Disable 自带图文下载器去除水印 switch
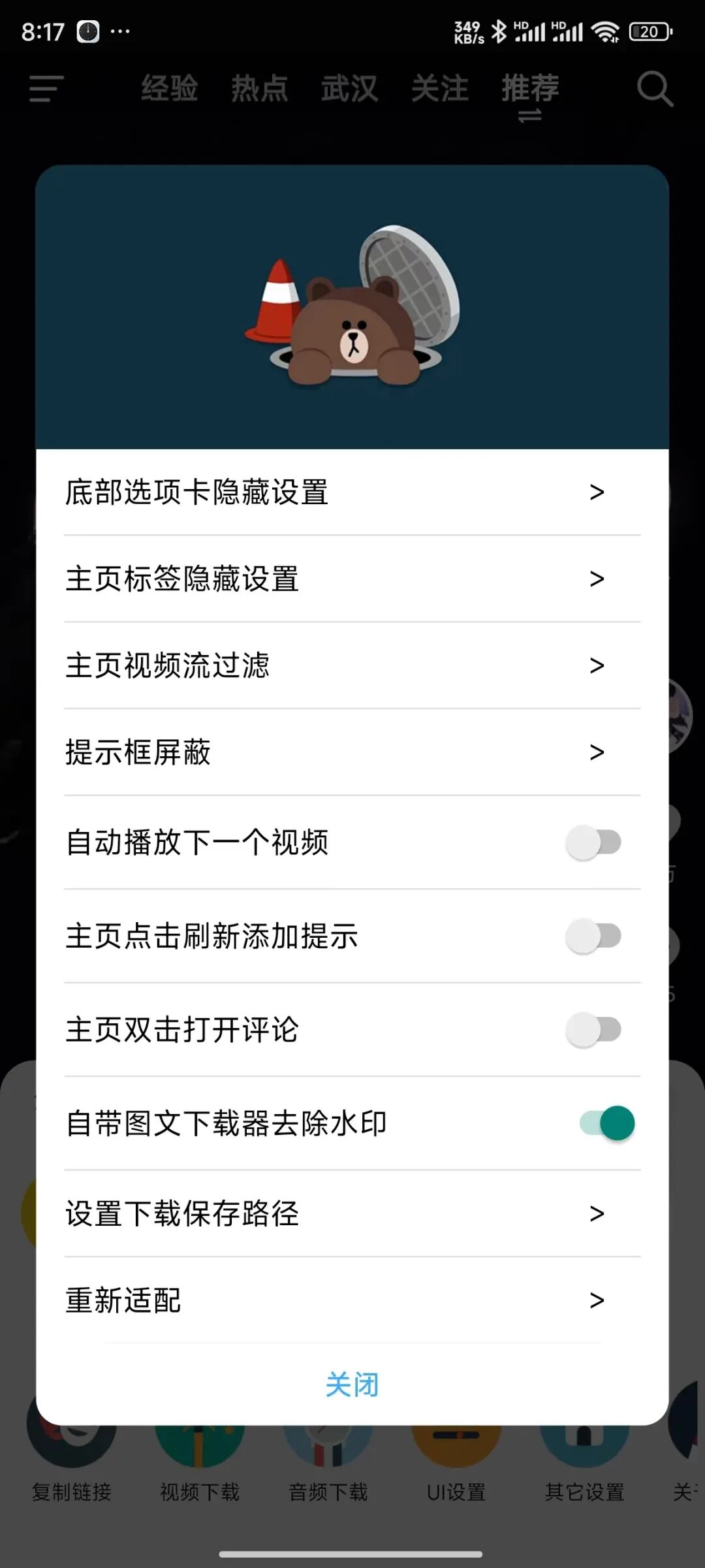This screenshot has width=705, height=1568. pyautogui.click(x=607, y=1123)
